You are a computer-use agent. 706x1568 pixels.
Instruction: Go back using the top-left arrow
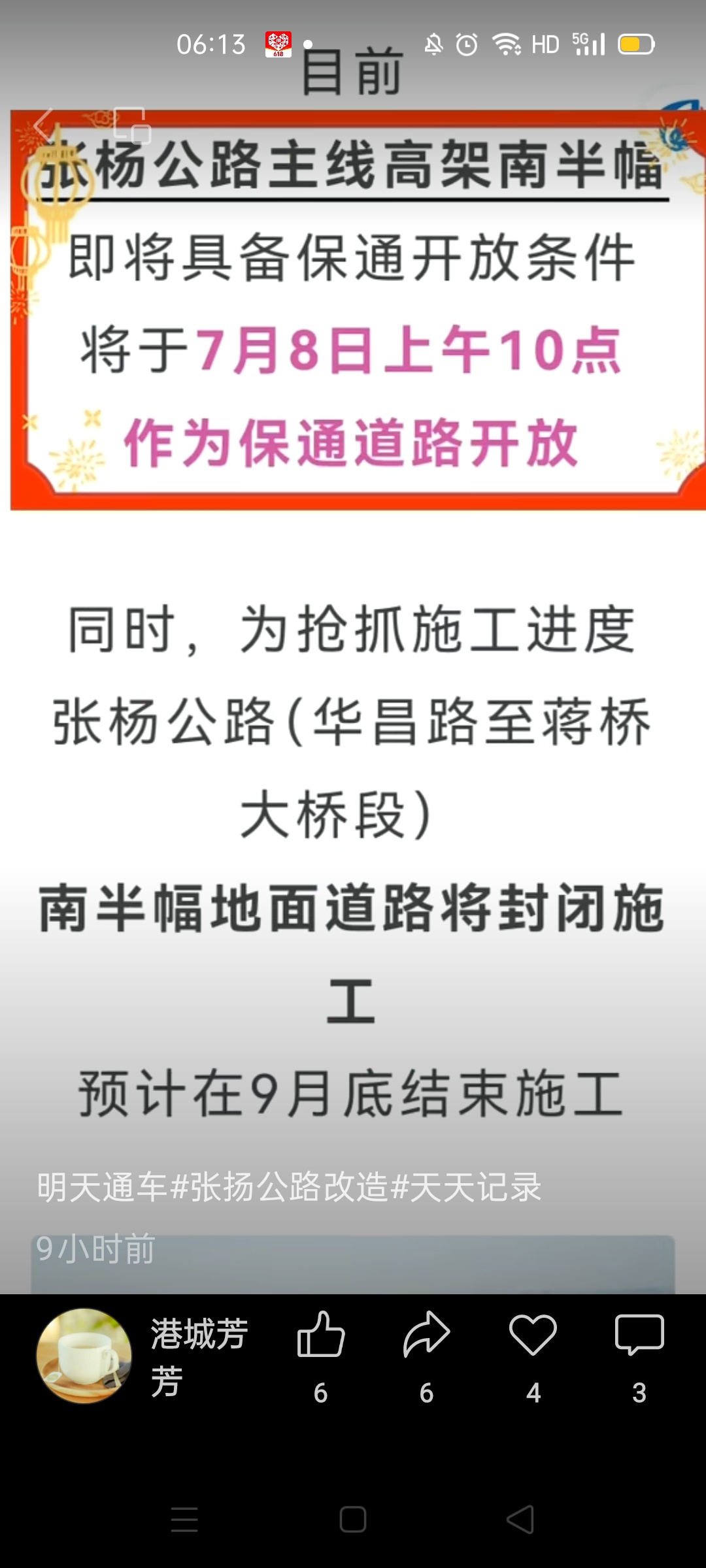(44, 124)
